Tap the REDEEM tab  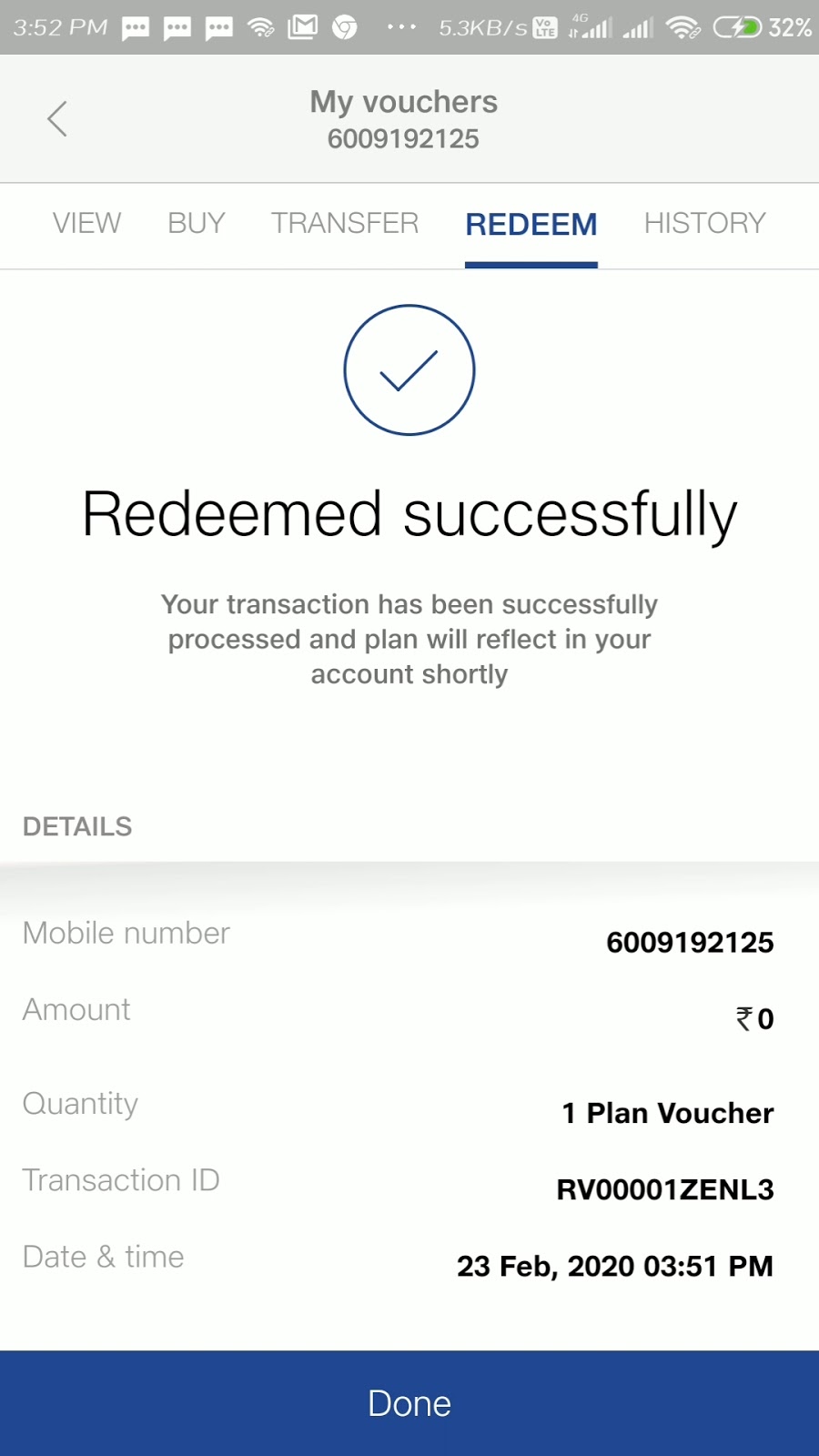tap(531, 224)
